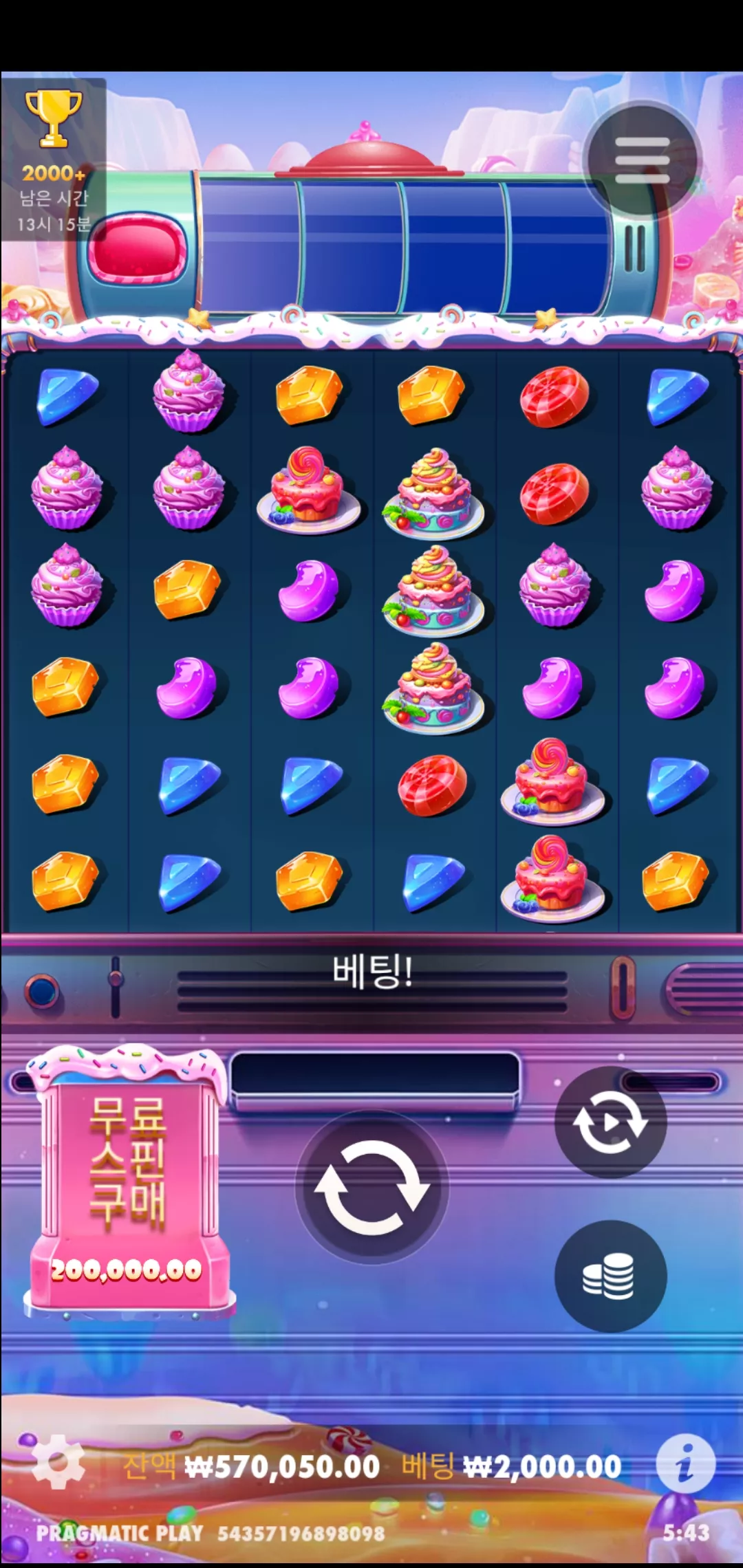Open bet amount settings via coins icon

pyautogui.click(x=610, y=1276)
